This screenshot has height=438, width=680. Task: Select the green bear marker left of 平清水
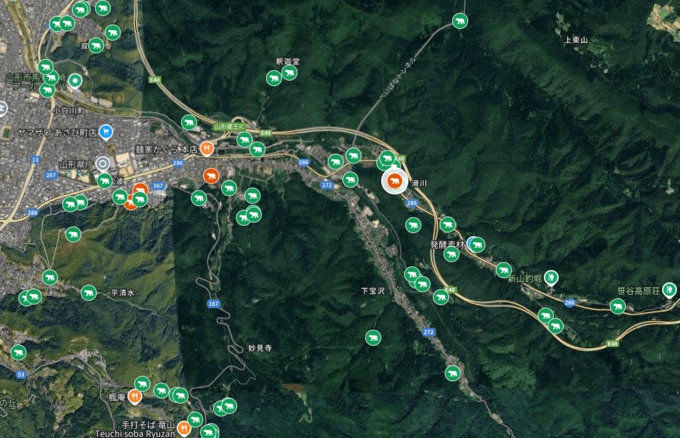(x=88, y=293)
